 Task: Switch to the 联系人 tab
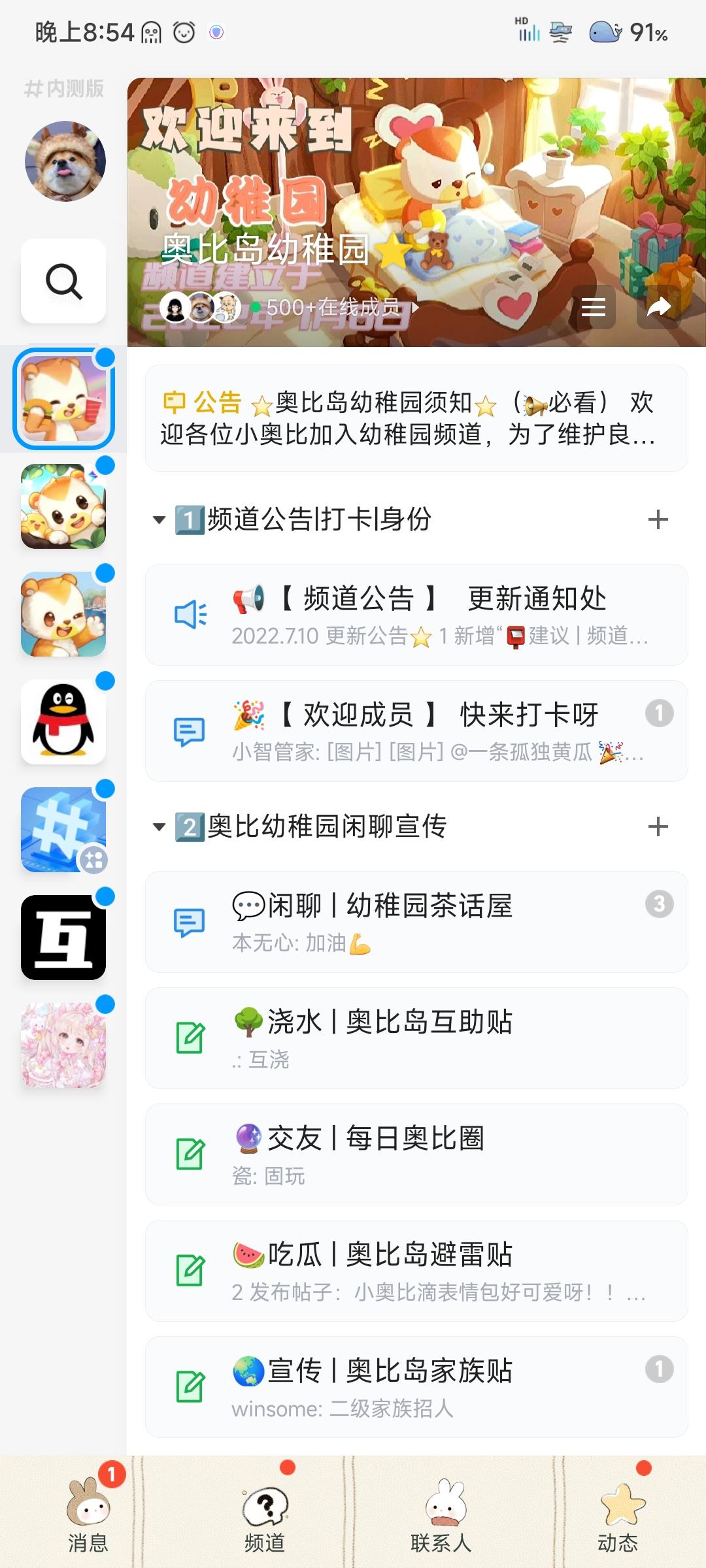click(441, 1516)
